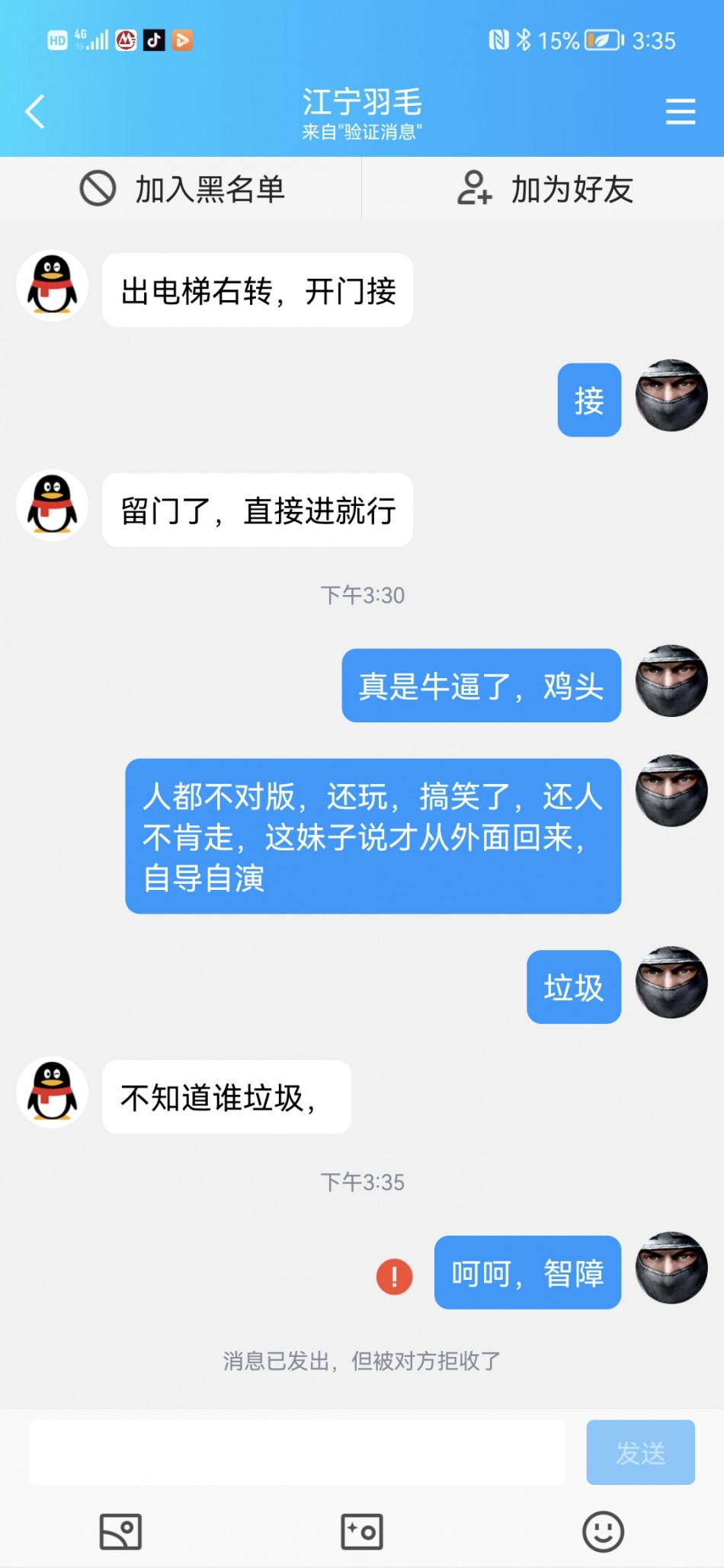Focus the message text input field

point(296,1452)
